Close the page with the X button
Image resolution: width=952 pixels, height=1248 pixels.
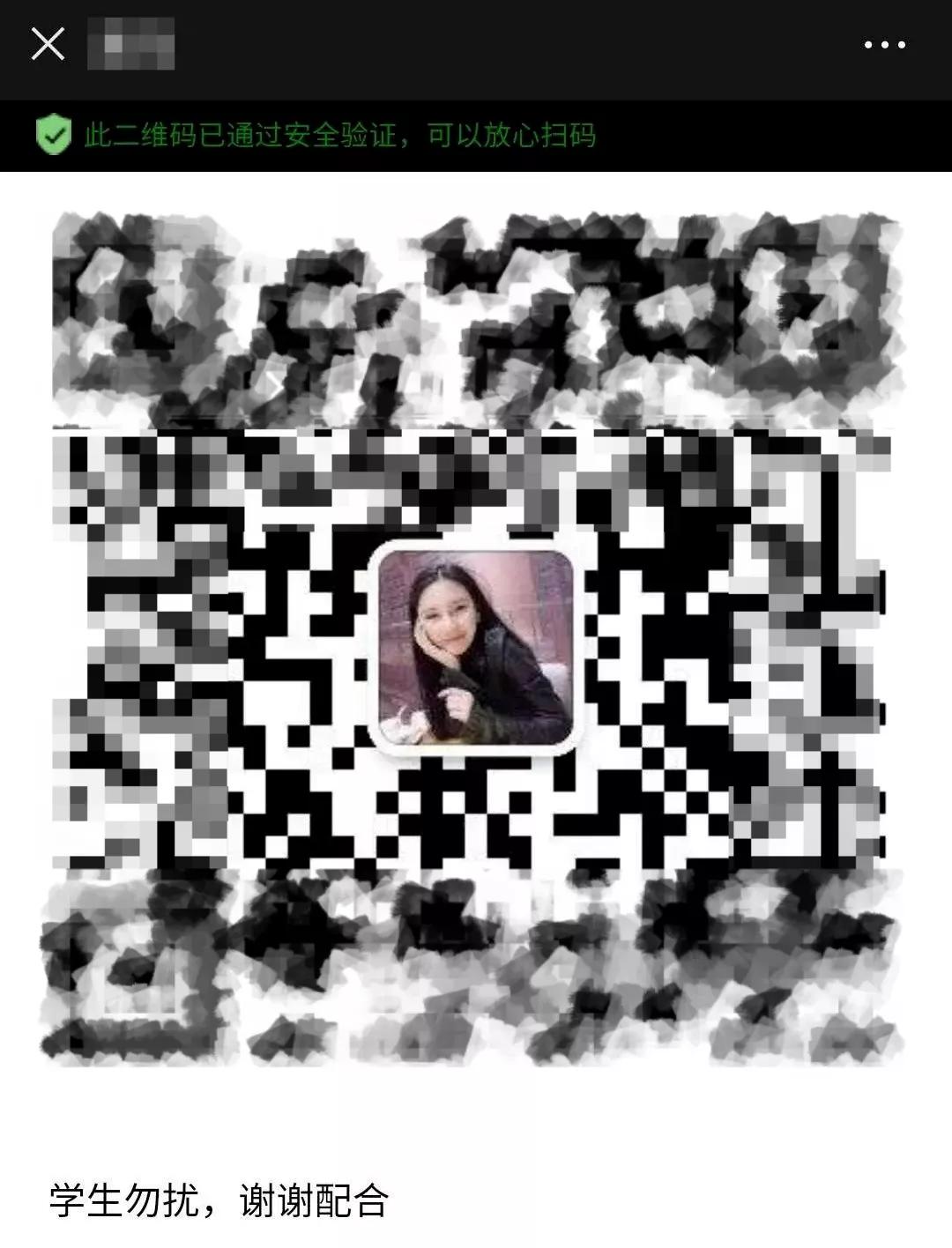tap(48, 43)
